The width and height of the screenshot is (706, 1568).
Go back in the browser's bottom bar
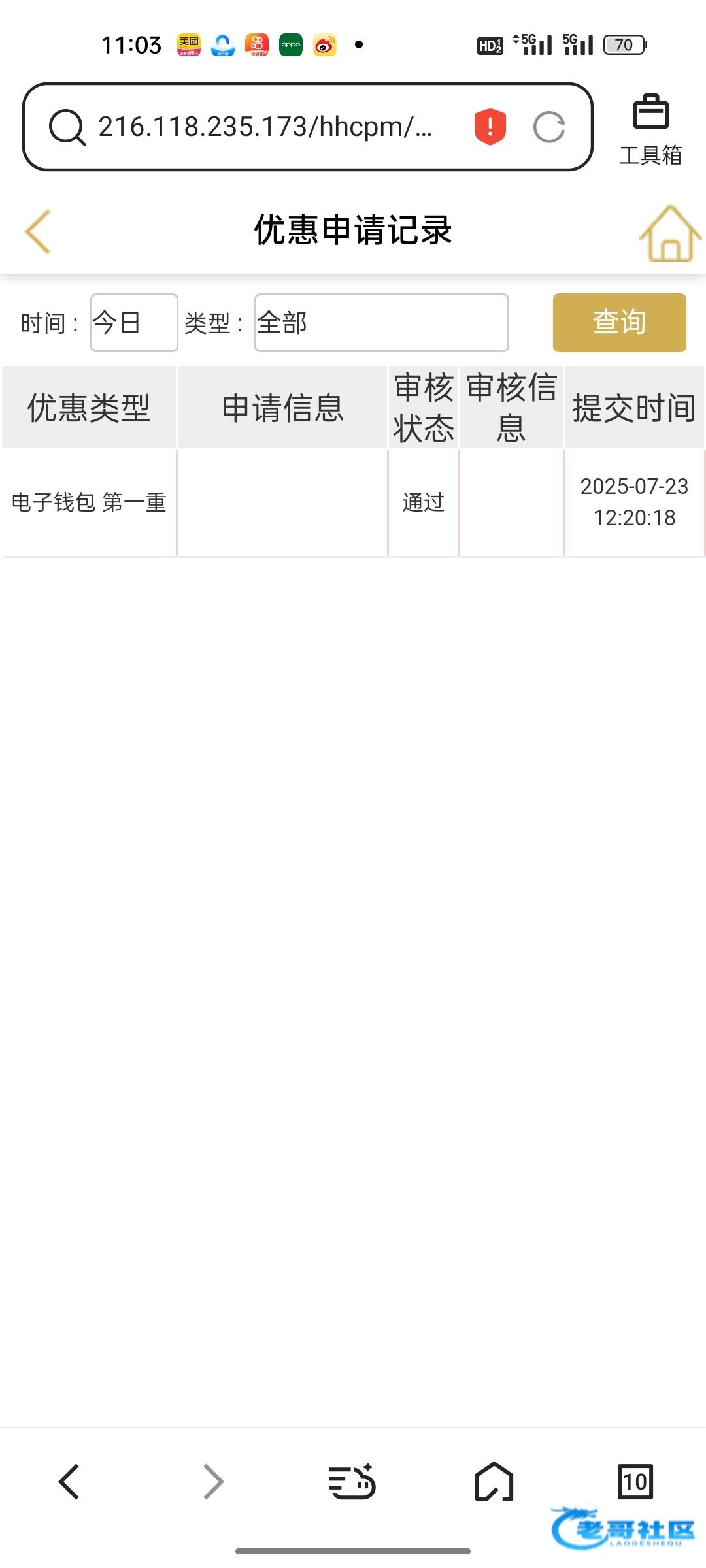point(69,1481)
